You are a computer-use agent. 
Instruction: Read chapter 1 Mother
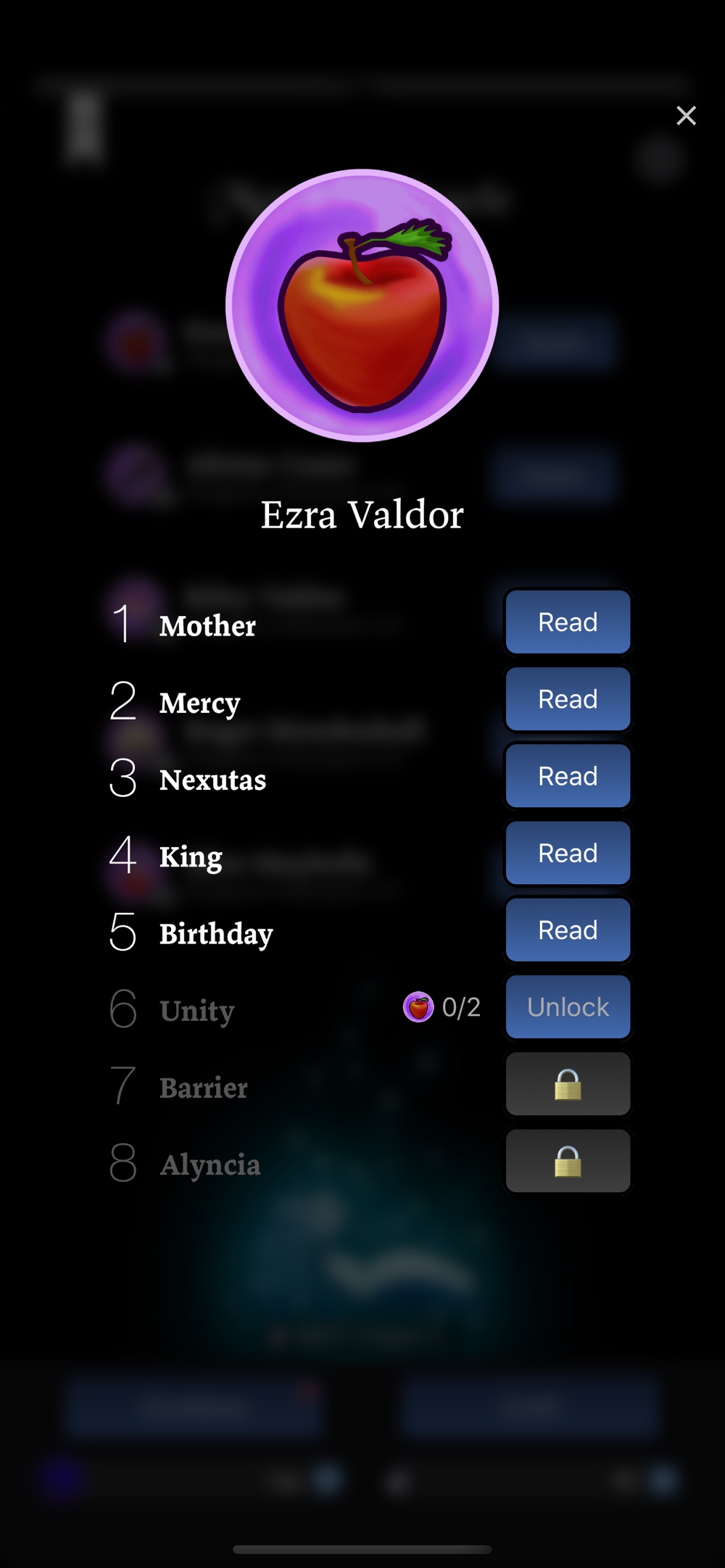(568, 622)
